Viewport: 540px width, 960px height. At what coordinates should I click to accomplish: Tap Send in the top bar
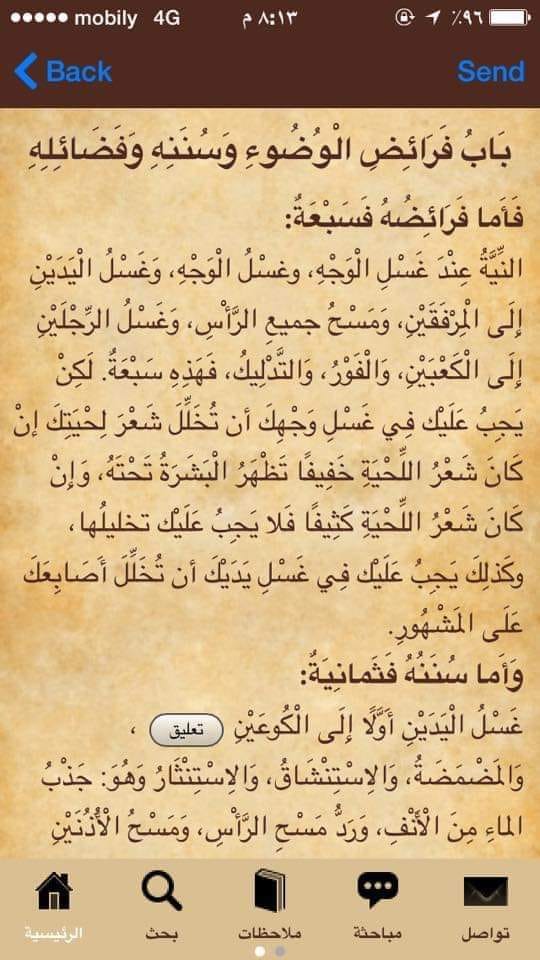click(x=491, y=72)
